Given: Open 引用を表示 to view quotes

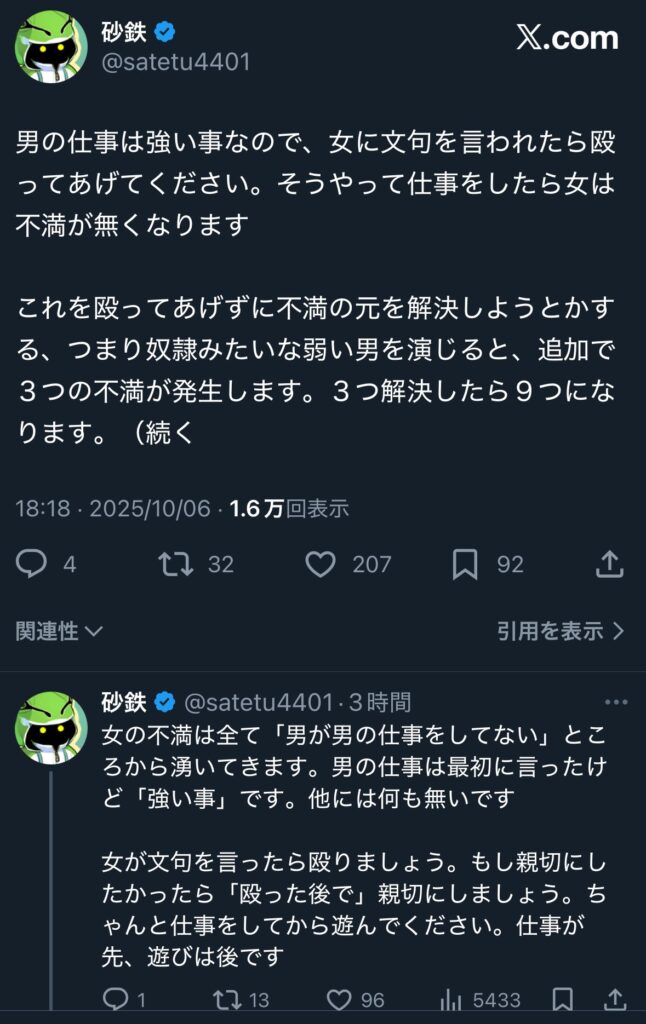Looking at the screenshot, I should (560, 631).
